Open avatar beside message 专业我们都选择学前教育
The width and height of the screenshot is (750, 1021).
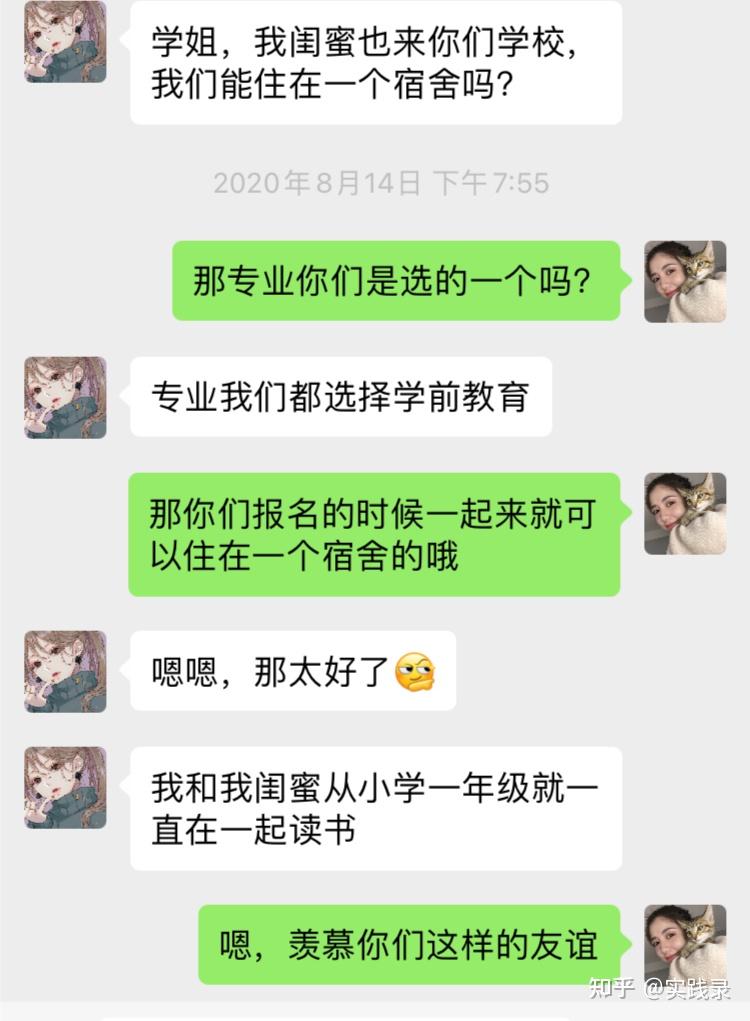[x=65, y=397]
